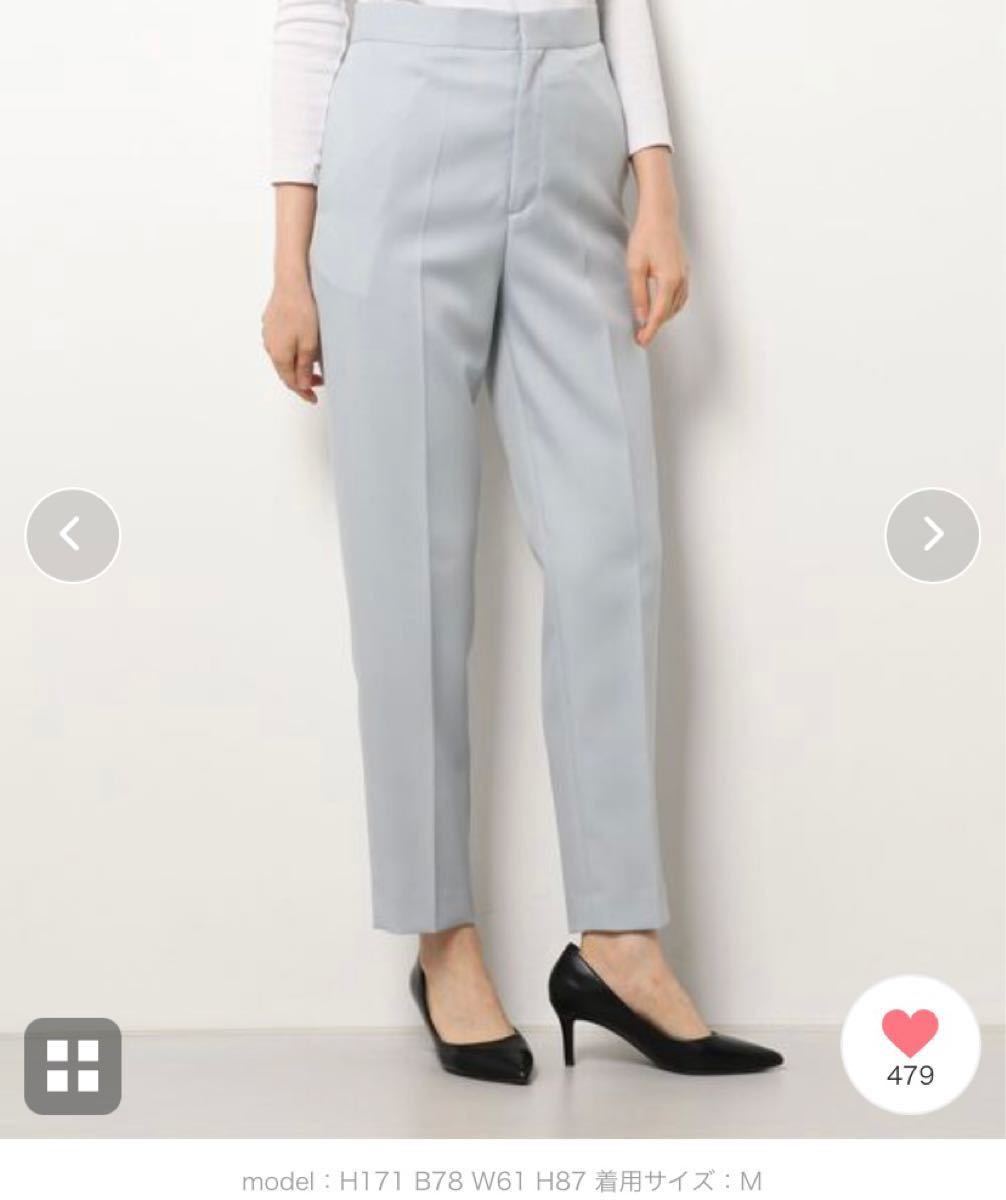
Task: Go to the next product image
Action: [x=932, y=535]
